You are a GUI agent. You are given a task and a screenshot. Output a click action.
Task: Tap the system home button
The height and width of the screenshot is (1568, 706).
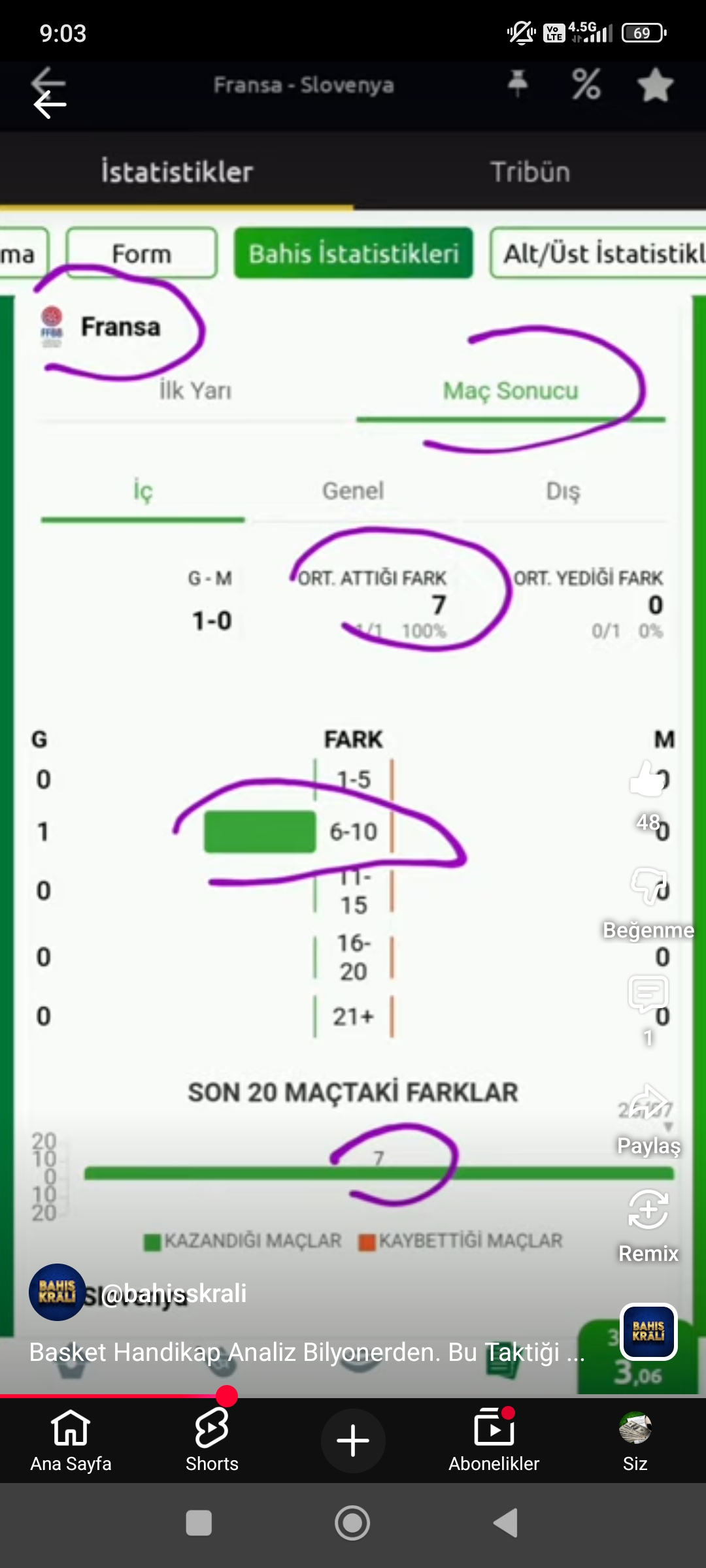click(352, 1523)
